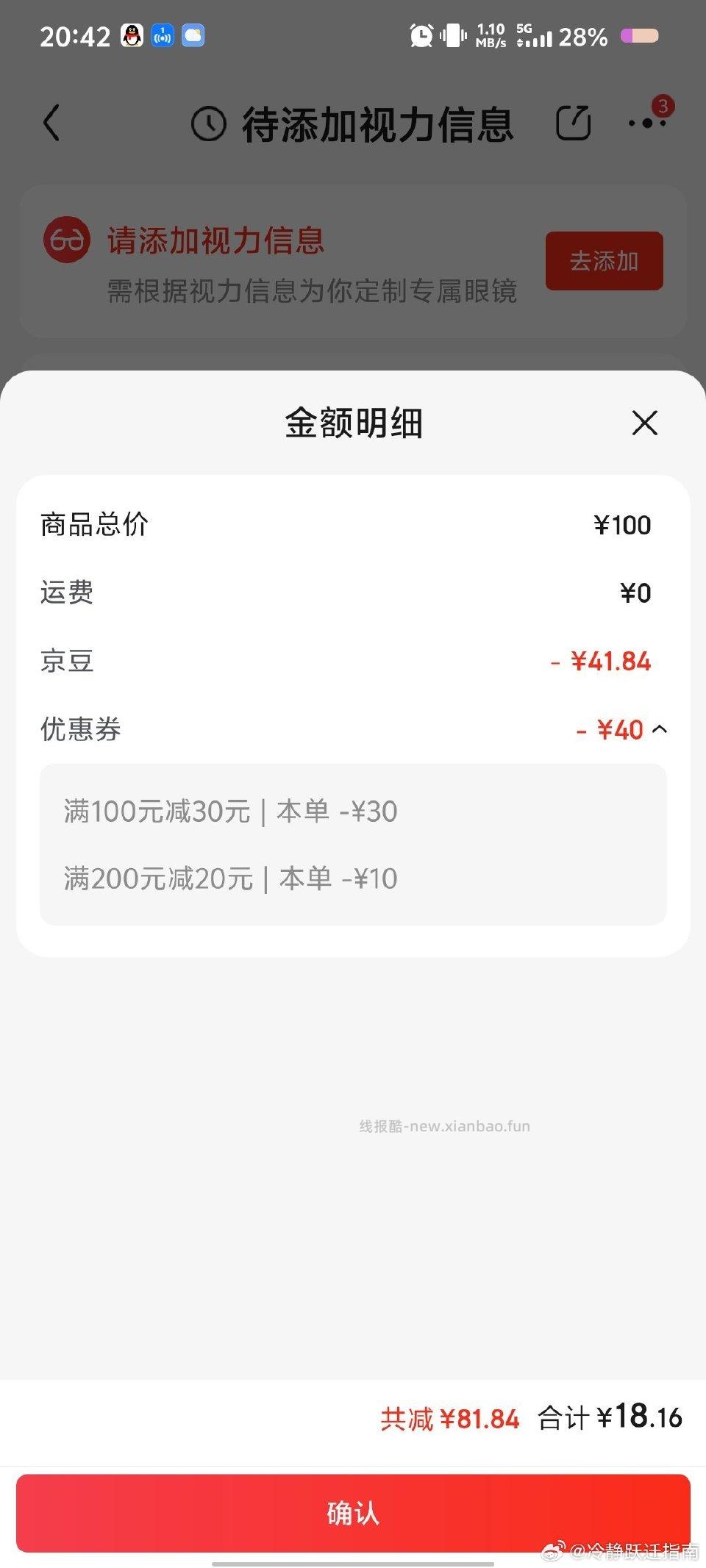
Task: Open the alarm clock status bar icon
Action: 421,35
